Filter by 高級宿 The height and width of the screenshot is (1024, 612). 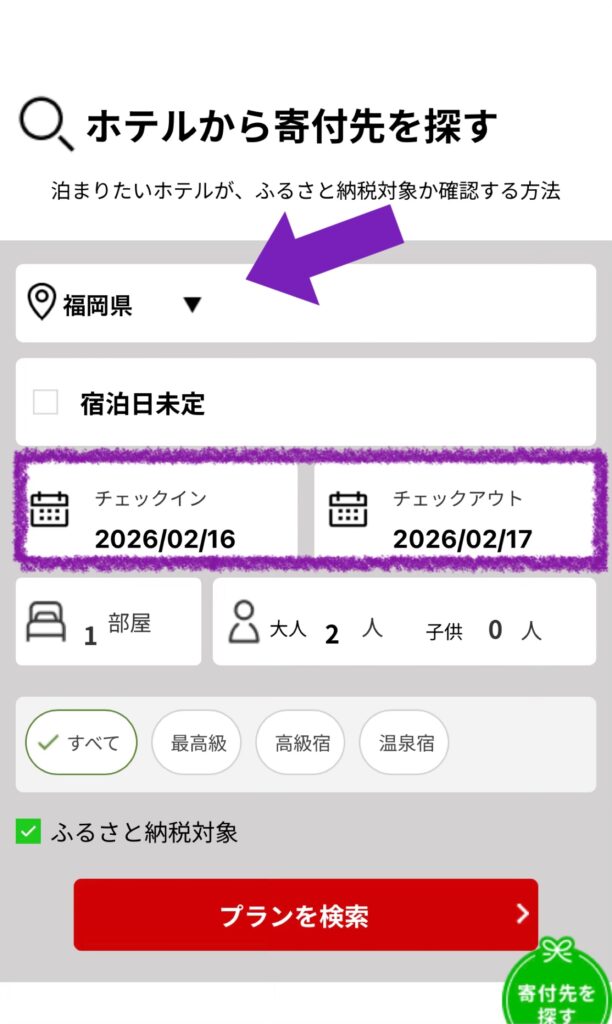coord(301,742)
